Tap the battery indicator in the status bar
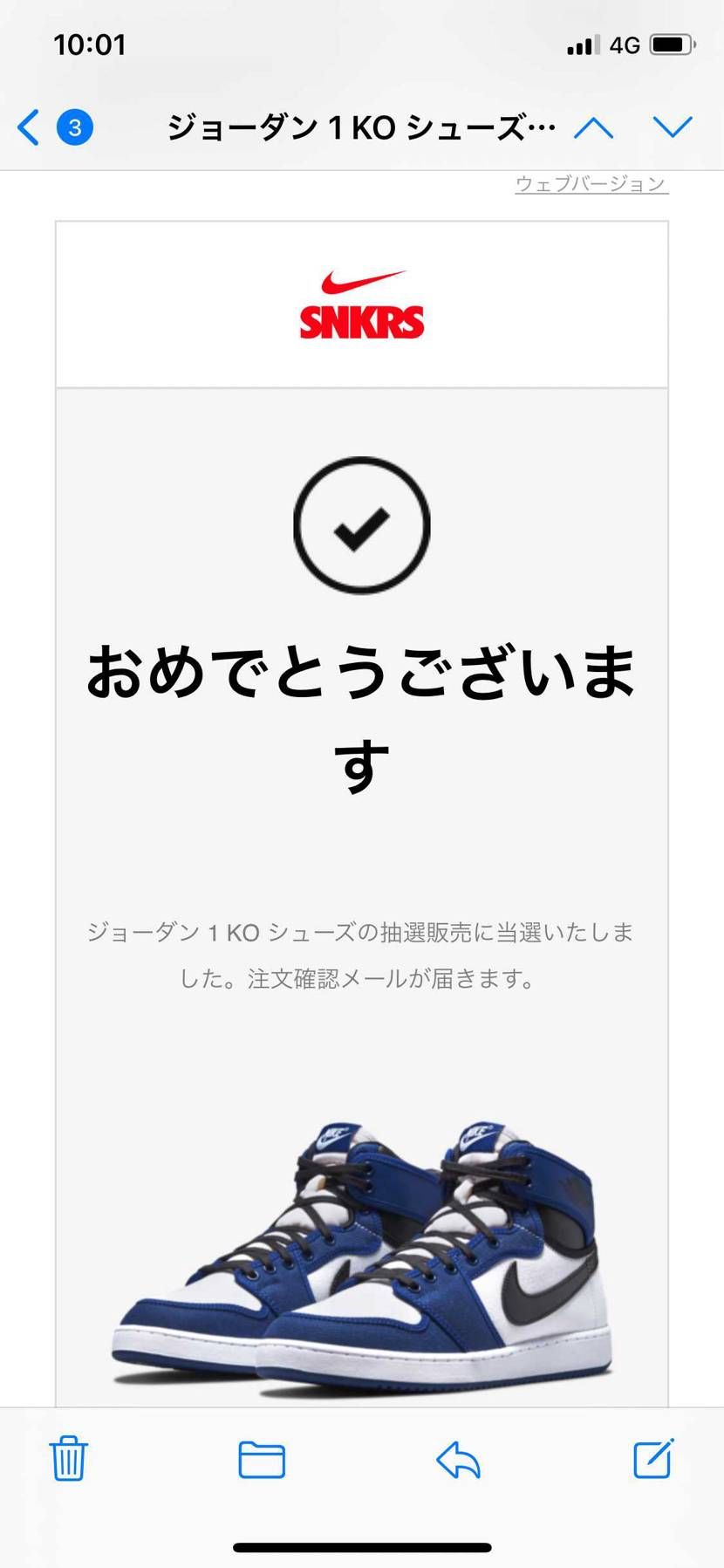Screen dimensions: 724x1568 670,45
